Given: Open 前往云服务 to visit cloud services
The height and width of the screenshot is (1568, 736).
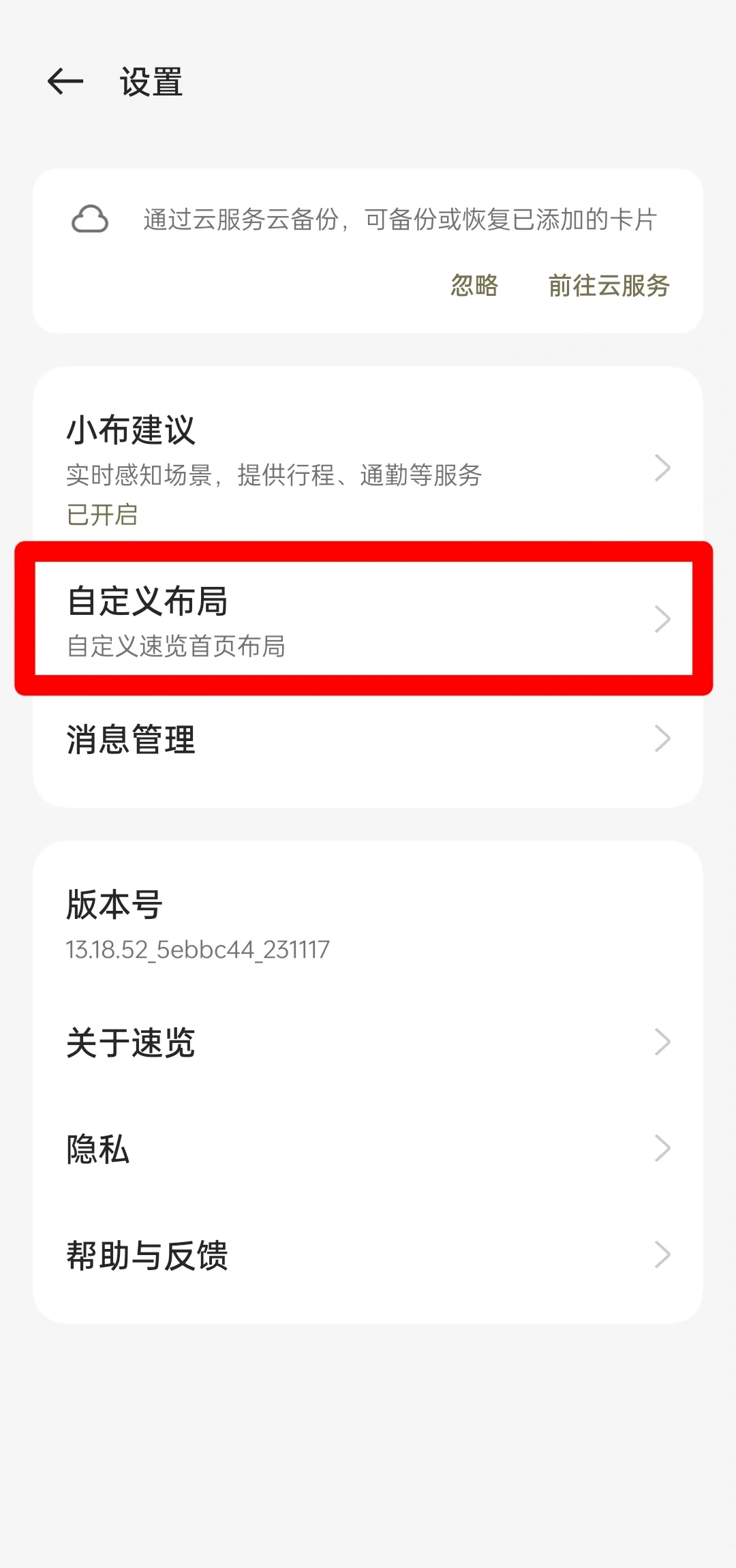Looking at the screenshot, I should point(610,286).
